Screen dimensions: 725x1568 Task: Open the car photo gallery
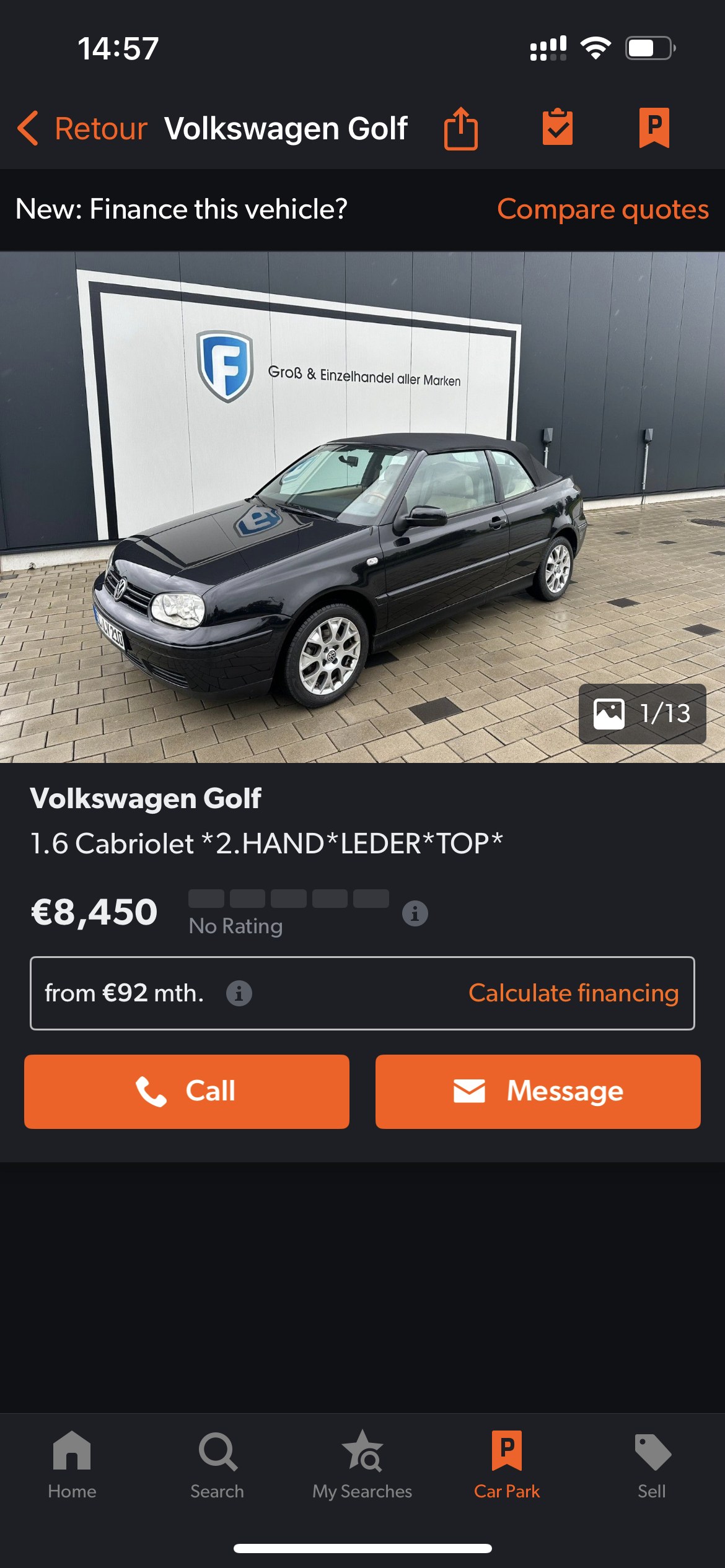pos(362,507)
